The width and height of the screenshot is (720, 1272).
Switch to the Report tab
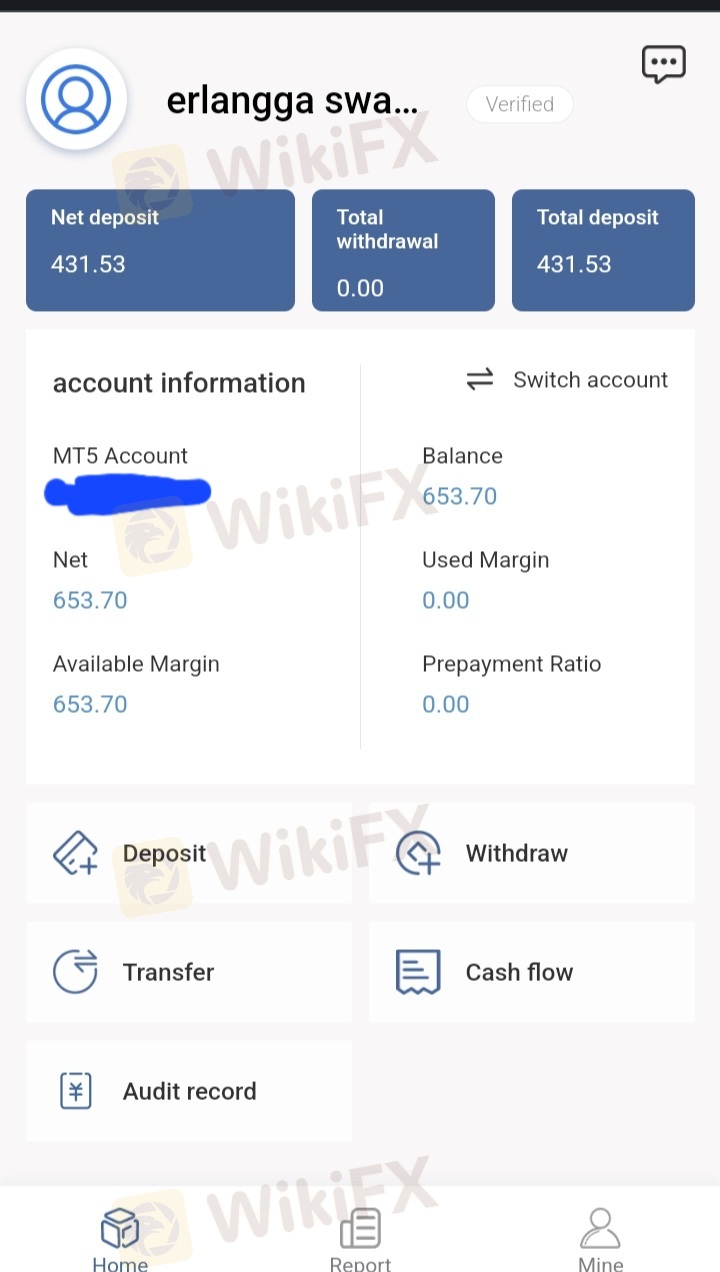tap(360, 1240)
